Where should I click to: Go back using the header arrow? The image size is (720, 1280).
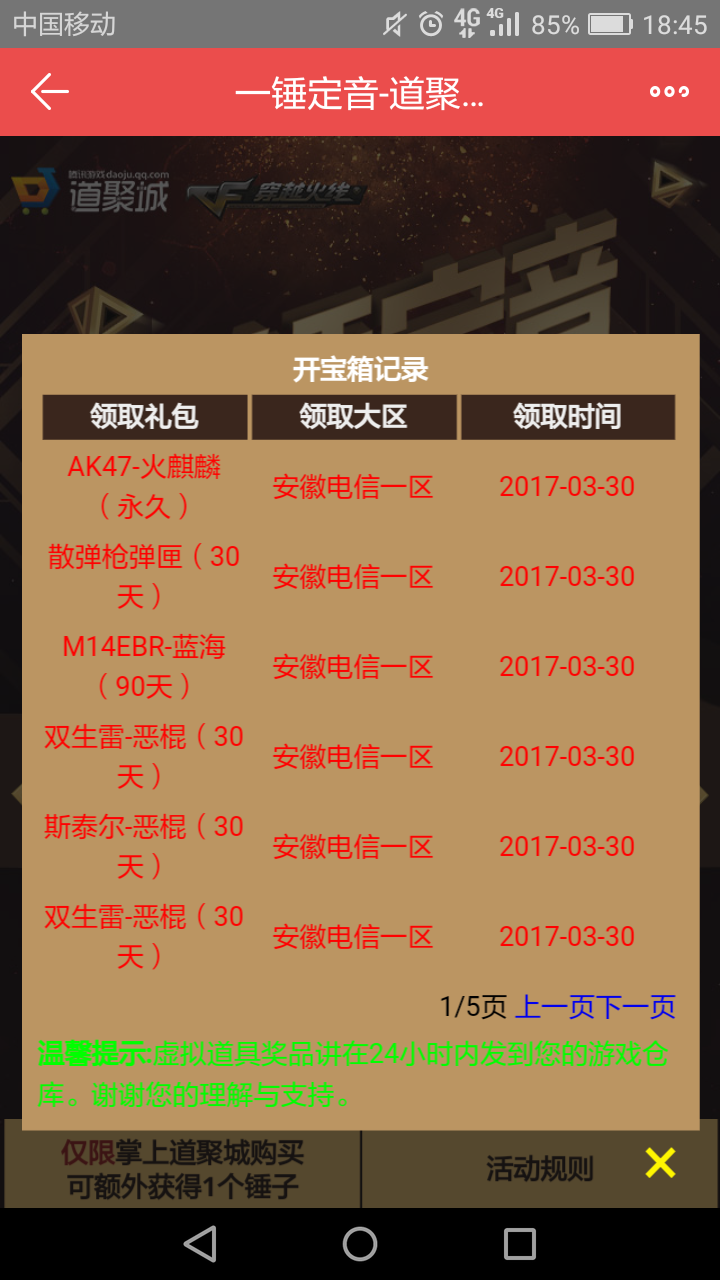click(50, 92)
